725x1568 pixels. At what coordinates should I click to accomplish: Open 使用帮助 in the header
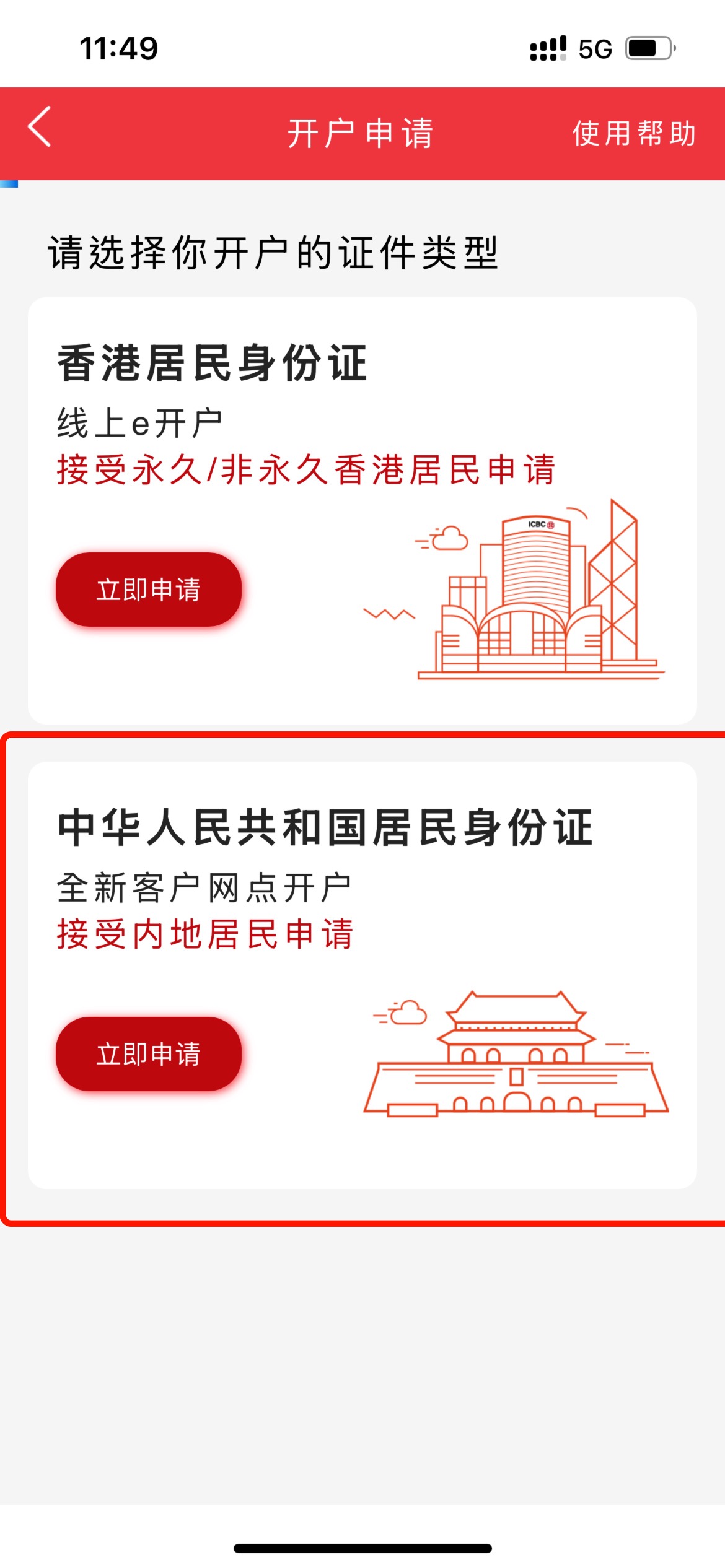click(634, 133)
